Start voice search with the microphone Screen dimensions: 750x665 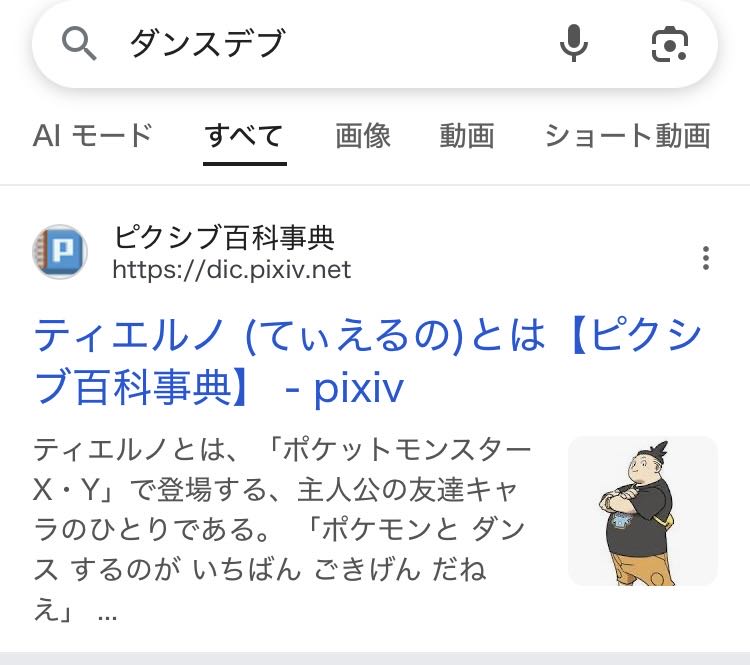pos(574,44)
